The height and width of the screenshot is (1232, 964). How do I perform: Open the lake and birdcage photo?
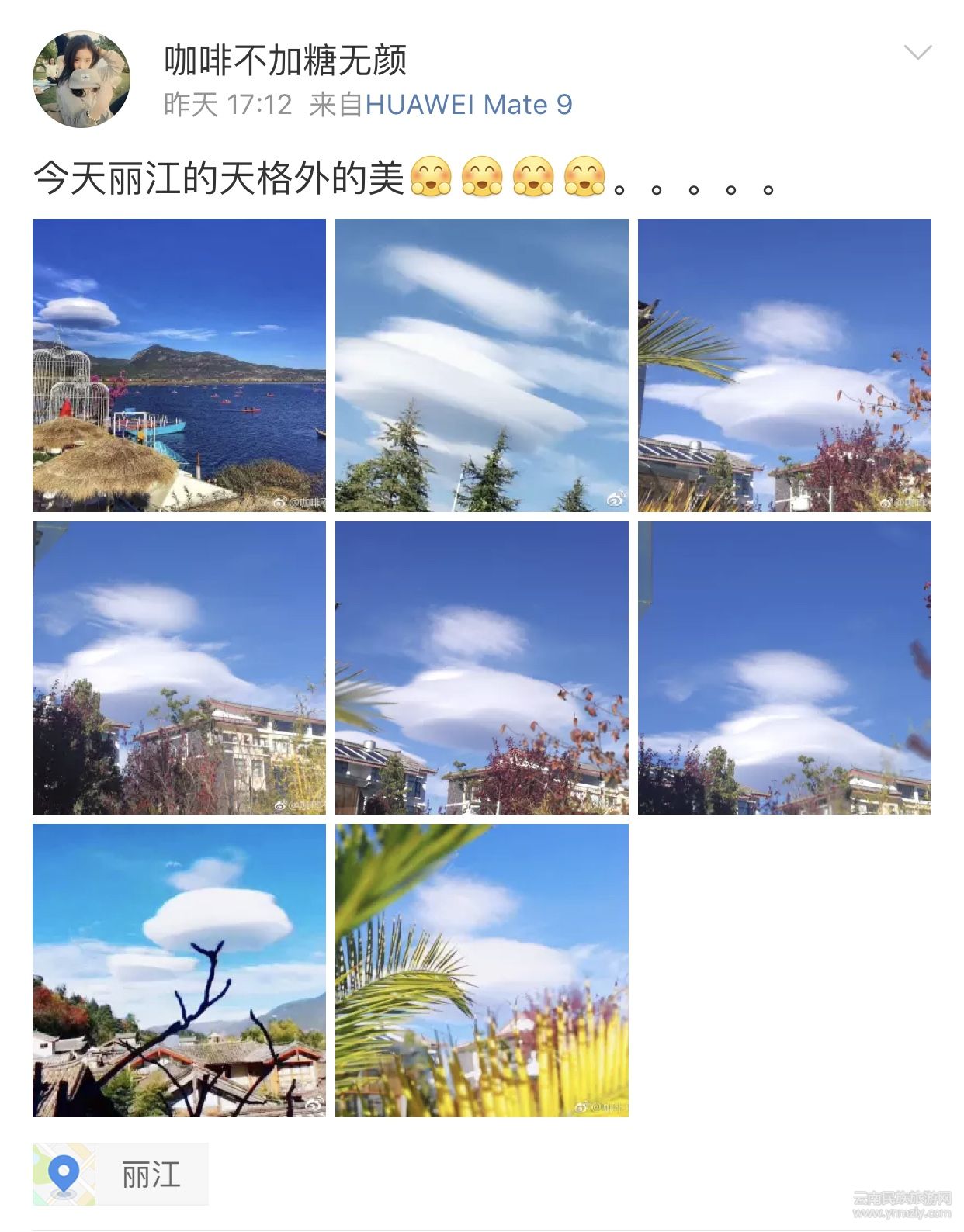pos(179,365)
